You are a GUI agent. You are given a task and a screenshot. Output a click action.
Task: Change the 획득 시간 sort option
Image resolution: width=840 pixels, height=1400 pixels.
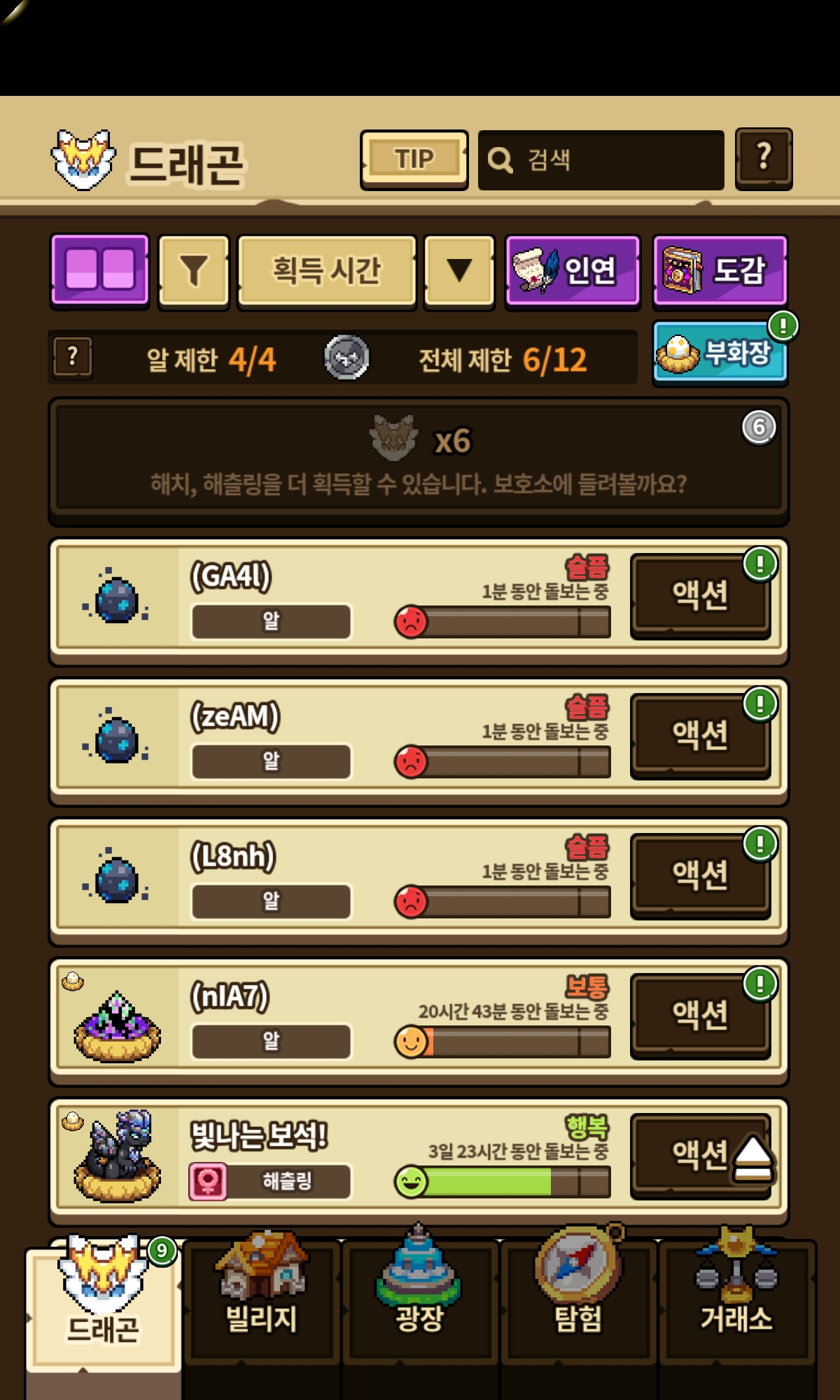click(326, 271)
